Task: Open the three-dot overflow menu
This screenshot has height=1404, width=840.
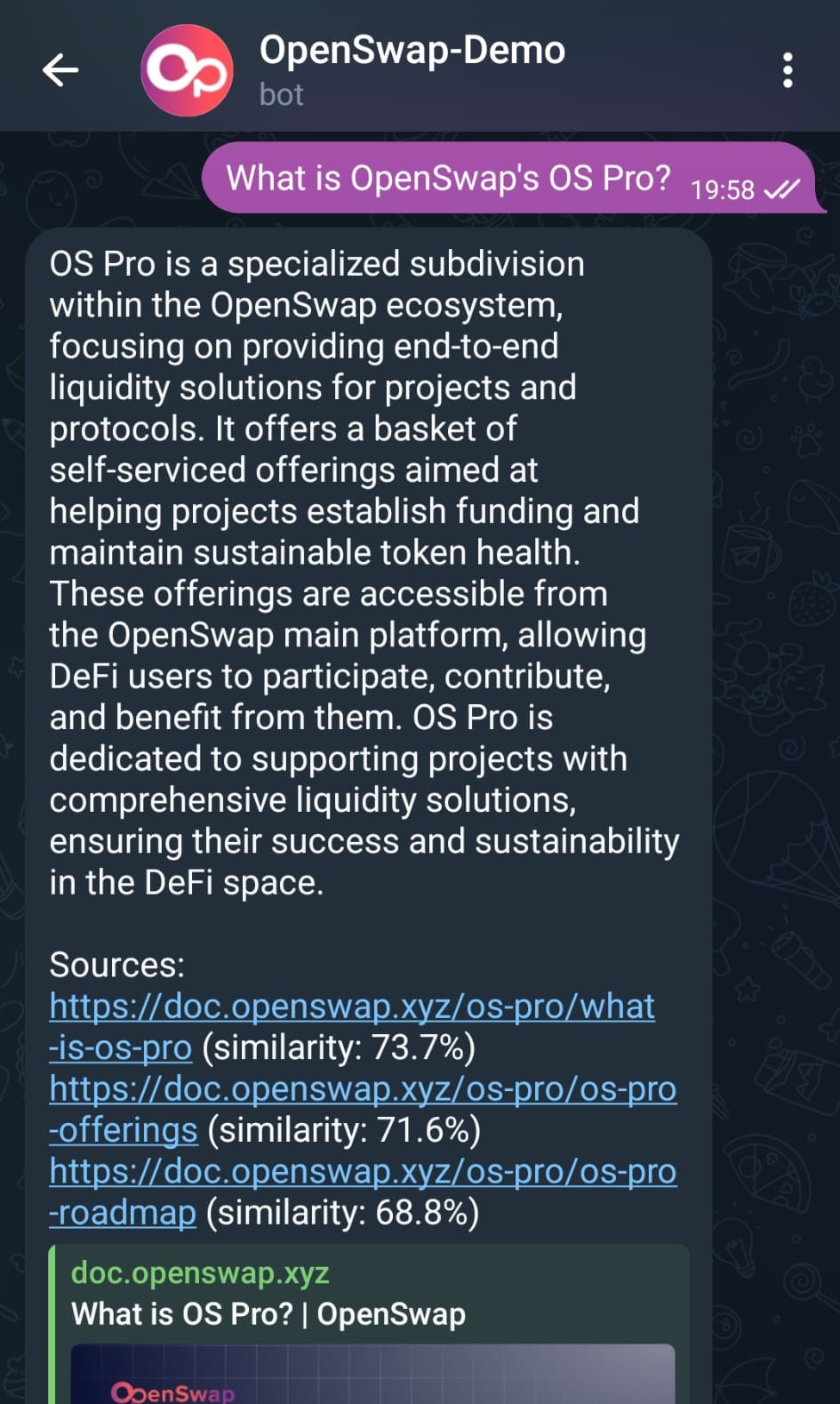Action: 787,69
